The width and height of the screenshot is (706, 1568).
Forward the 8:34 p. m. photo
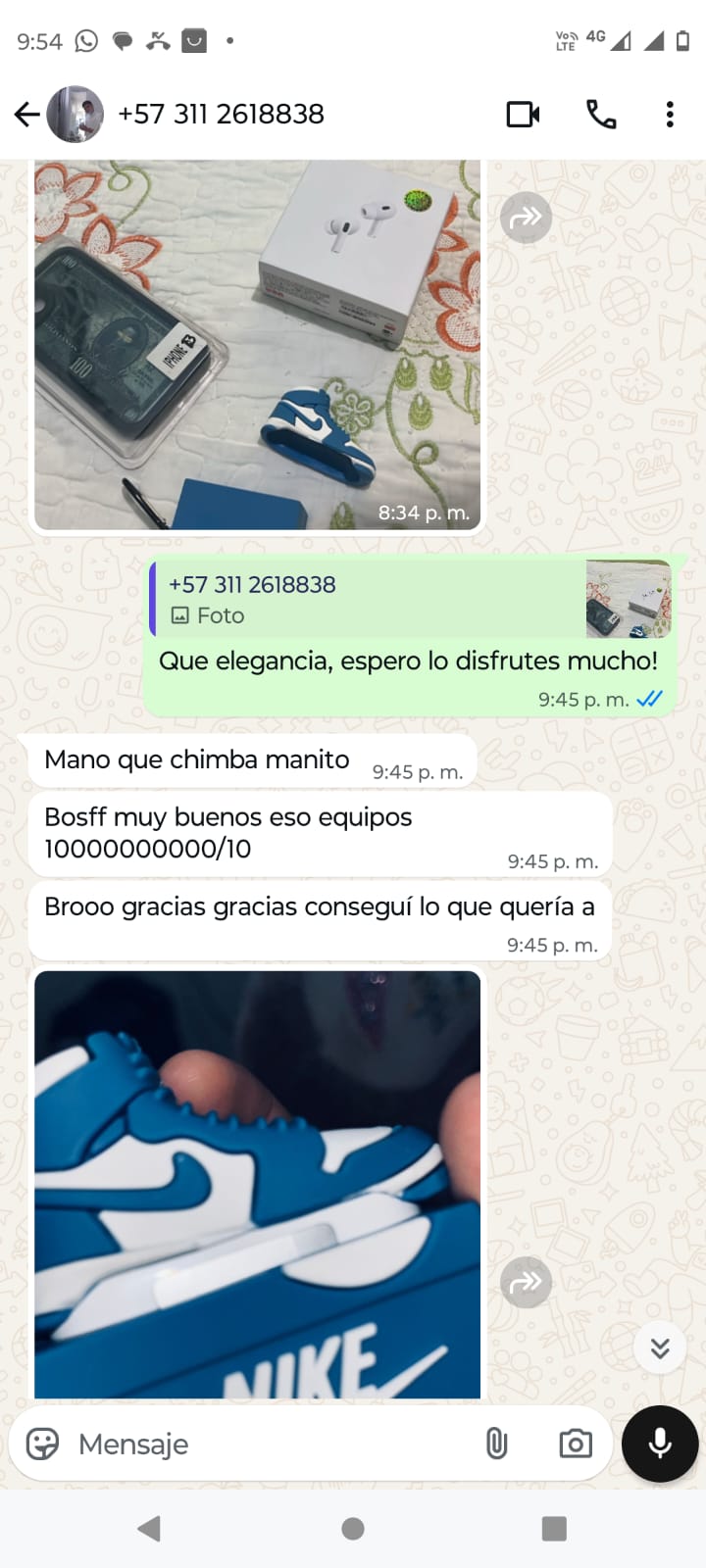(x=527, y=218)
